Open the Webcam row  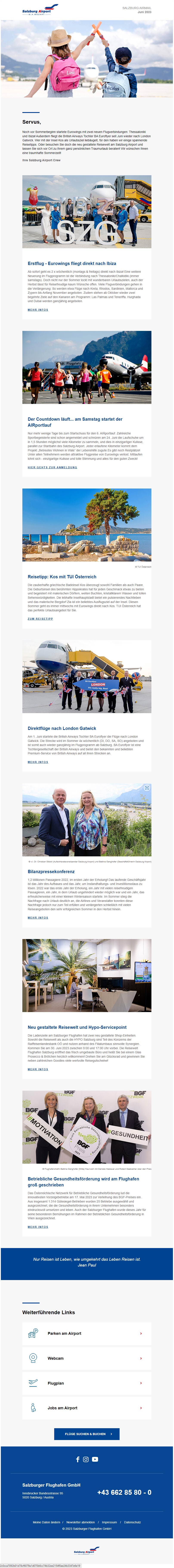(x=87, y=1358)
